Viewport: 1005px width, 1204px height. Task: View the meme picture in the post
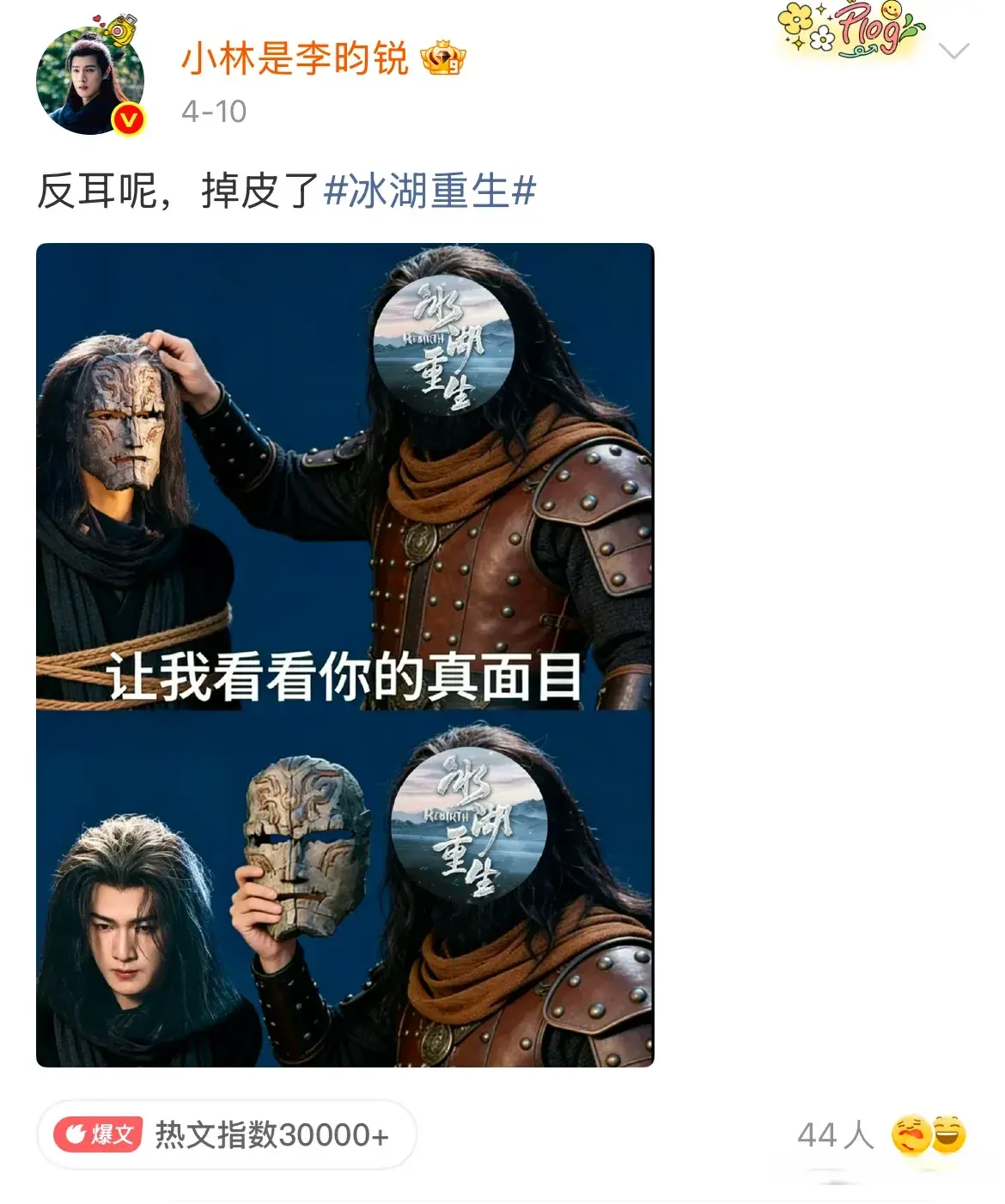[345, 654]
